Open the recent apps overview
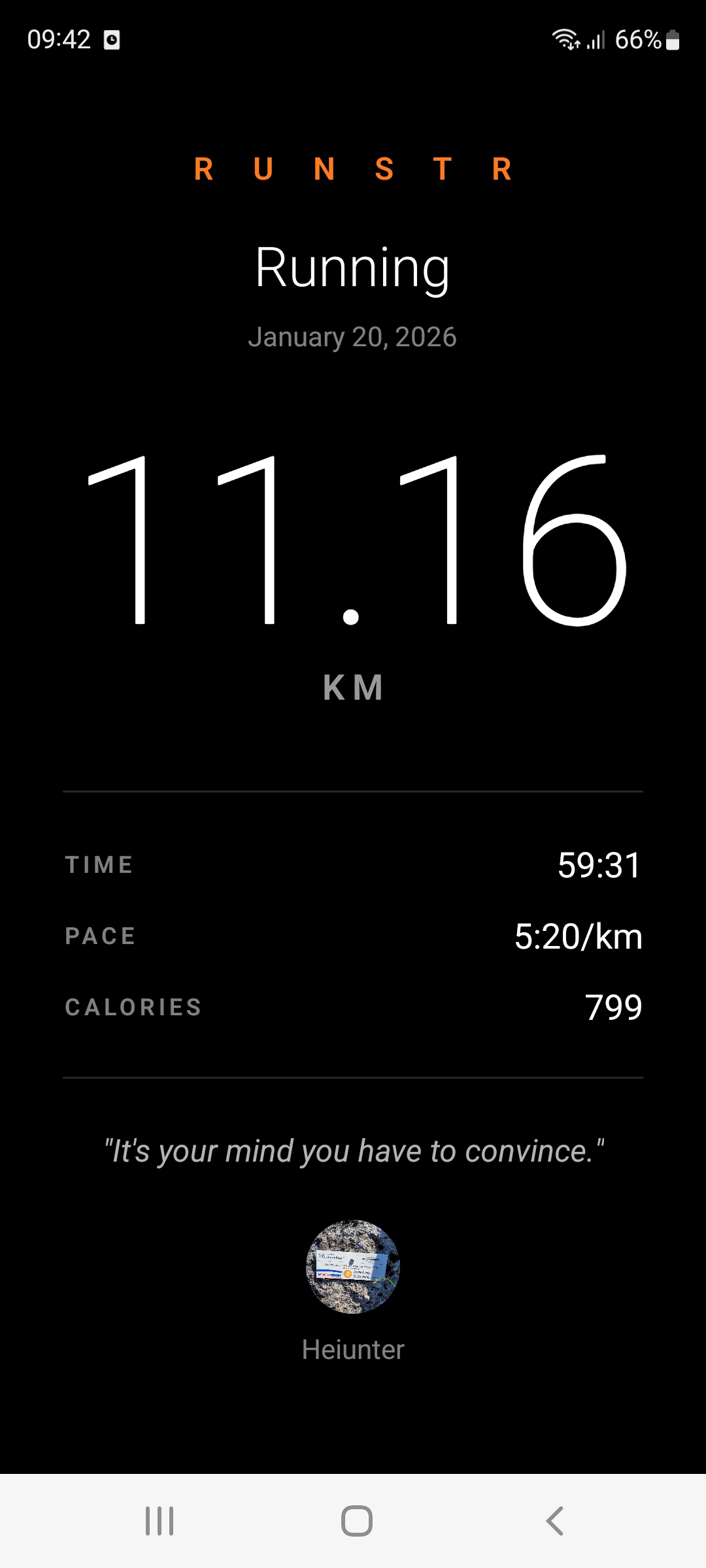This screenshot has width=706, height=1568. point(160,1521)
